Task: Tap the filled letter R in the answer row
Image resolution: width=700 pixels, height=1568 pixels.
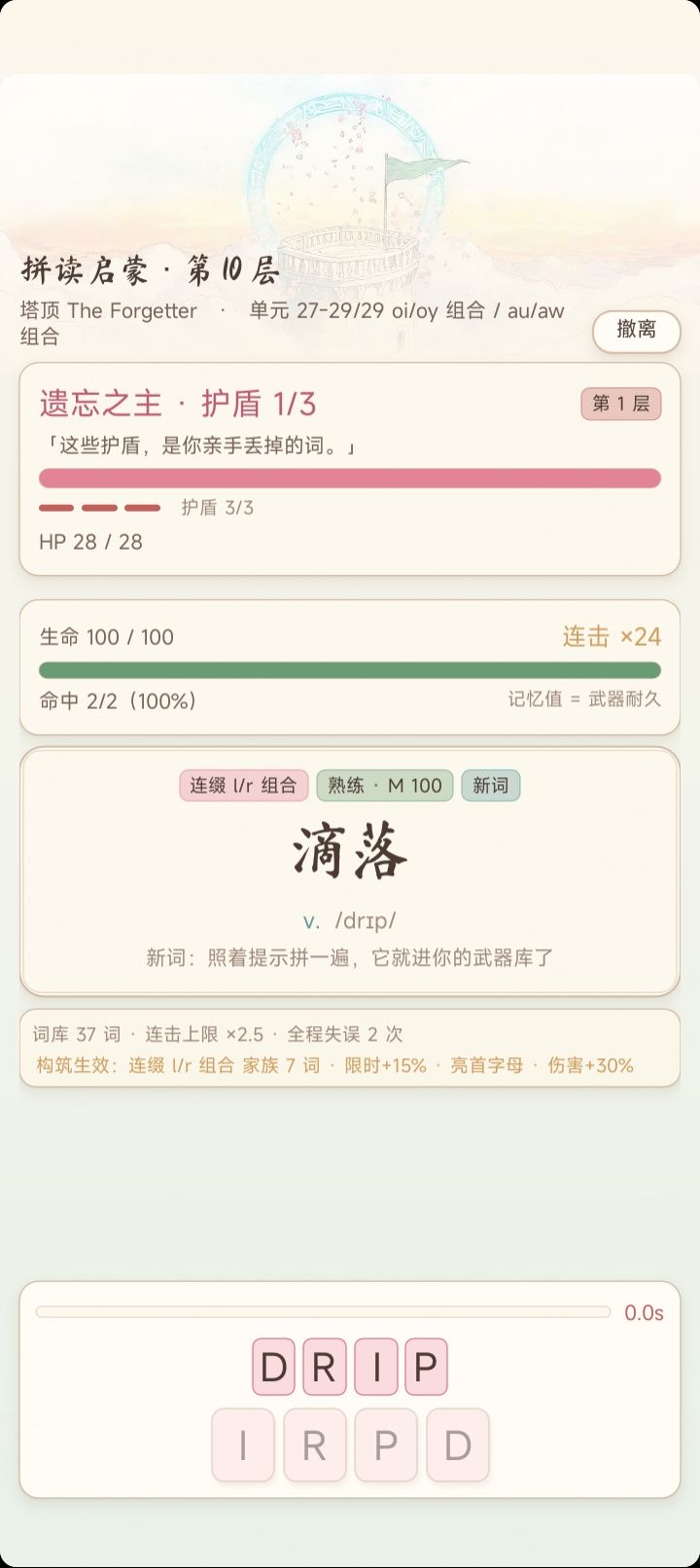Action: (324, 1367)
